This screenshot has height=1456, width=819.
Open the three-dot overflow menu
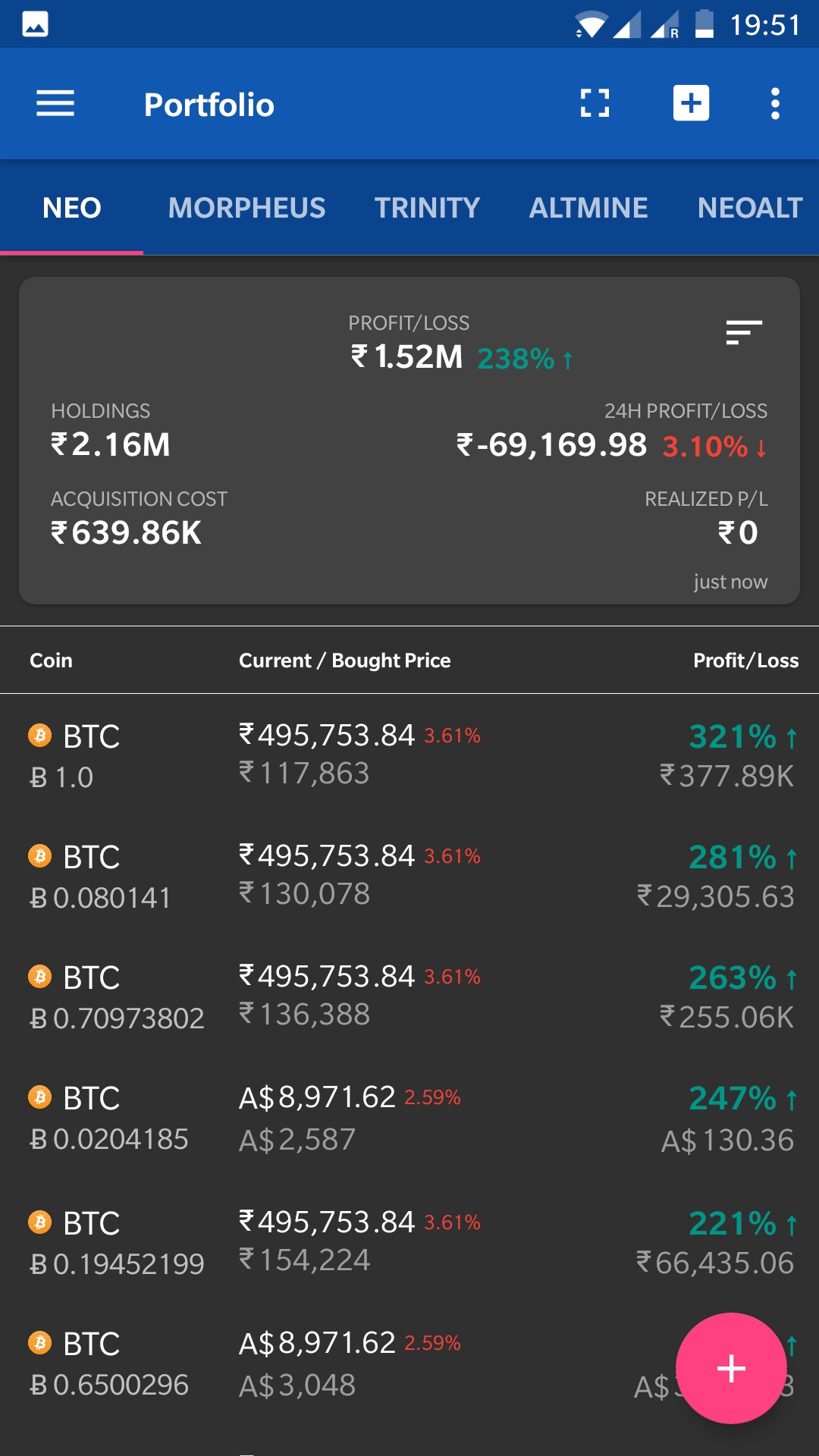(x=775, y=104)
